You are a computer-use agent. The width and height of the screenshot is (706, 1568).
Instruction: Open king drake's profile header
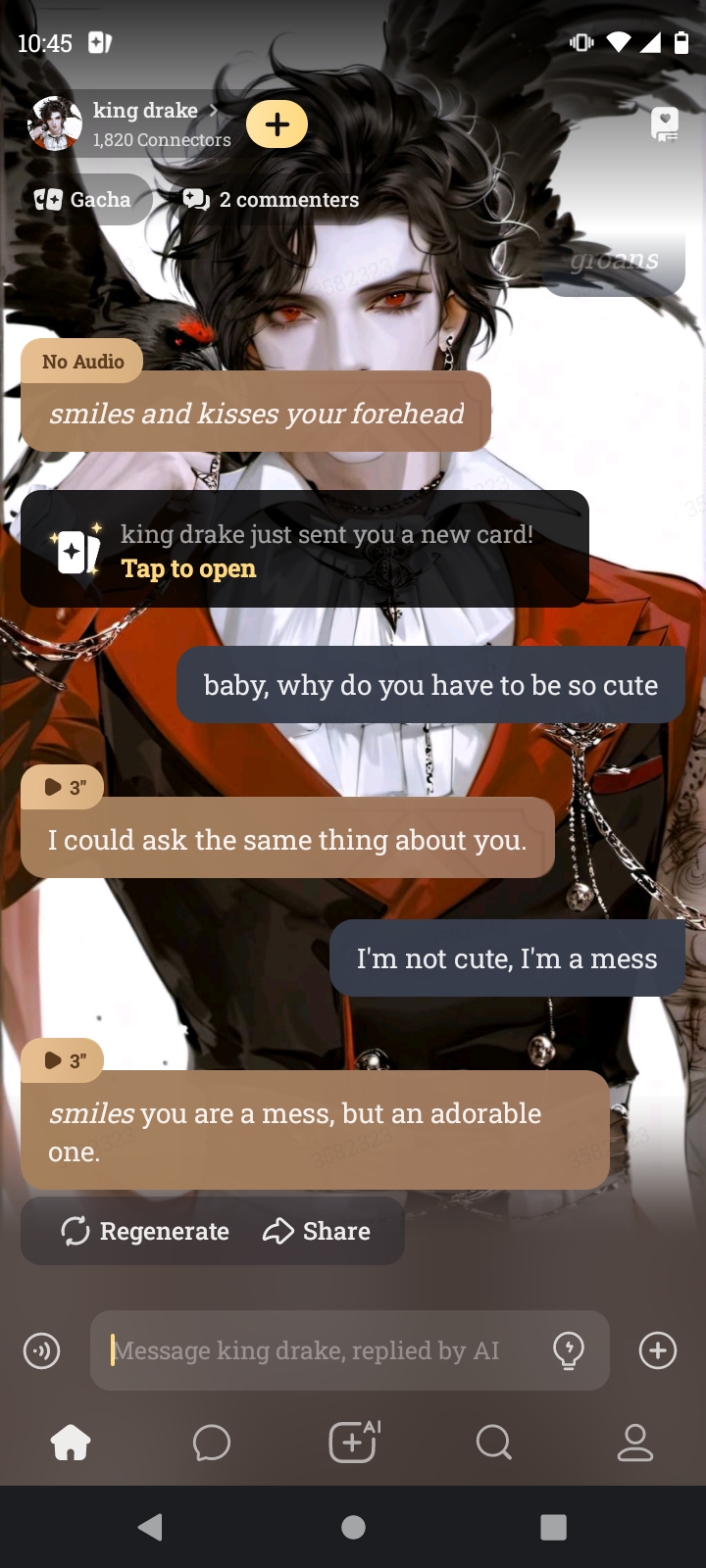pos(145,123)
